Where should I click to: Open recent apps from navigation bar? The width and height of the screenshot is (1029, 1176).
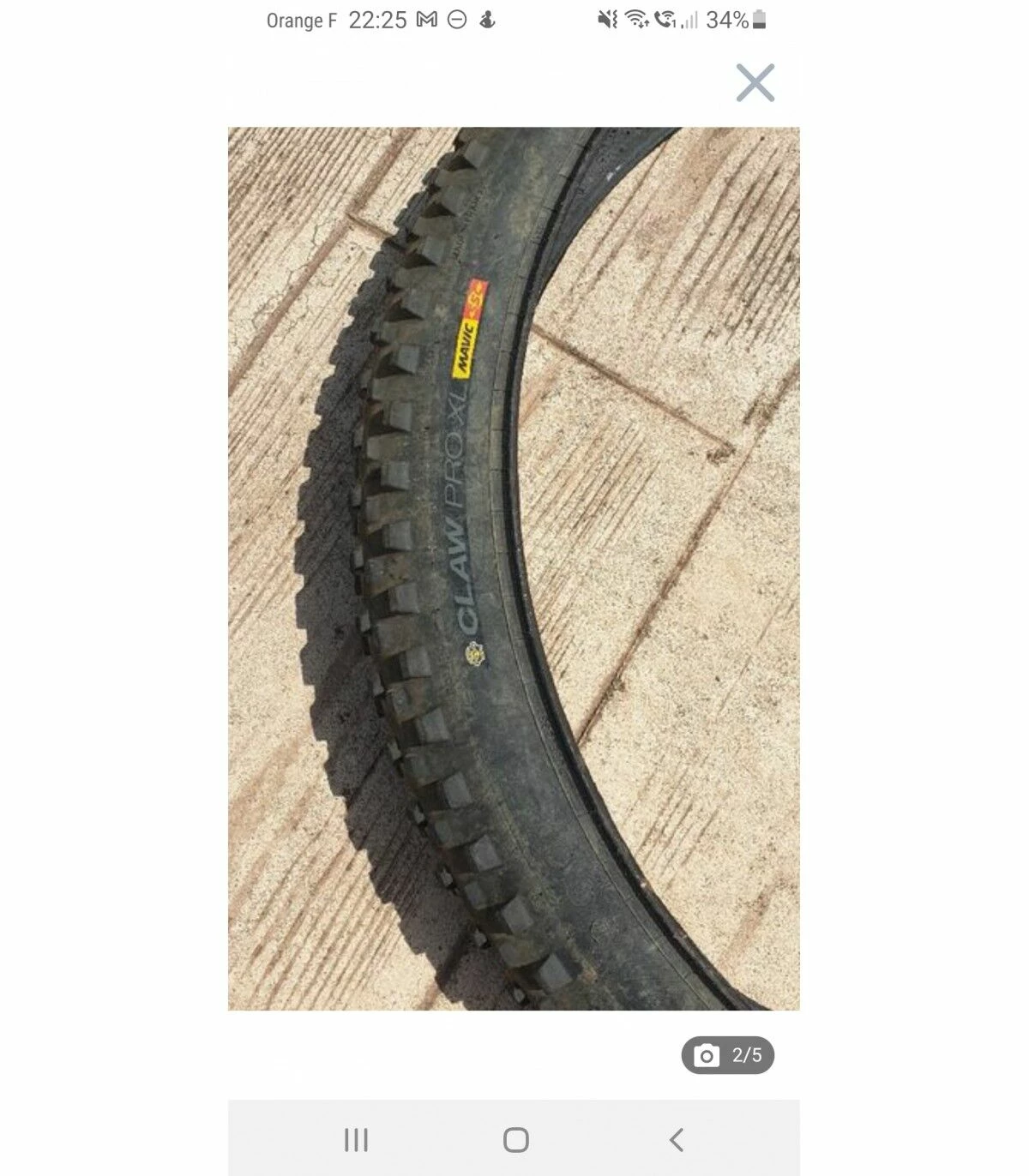point(356,1139)
